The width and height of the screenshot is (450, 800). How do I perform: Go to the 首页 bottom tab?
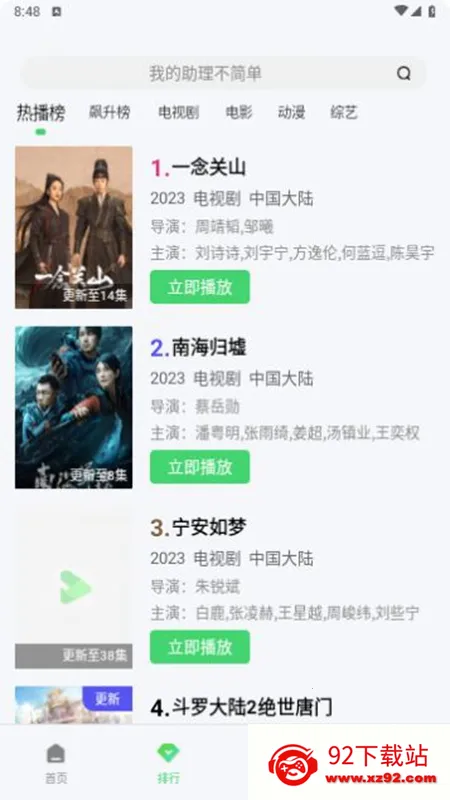point(56,763)
